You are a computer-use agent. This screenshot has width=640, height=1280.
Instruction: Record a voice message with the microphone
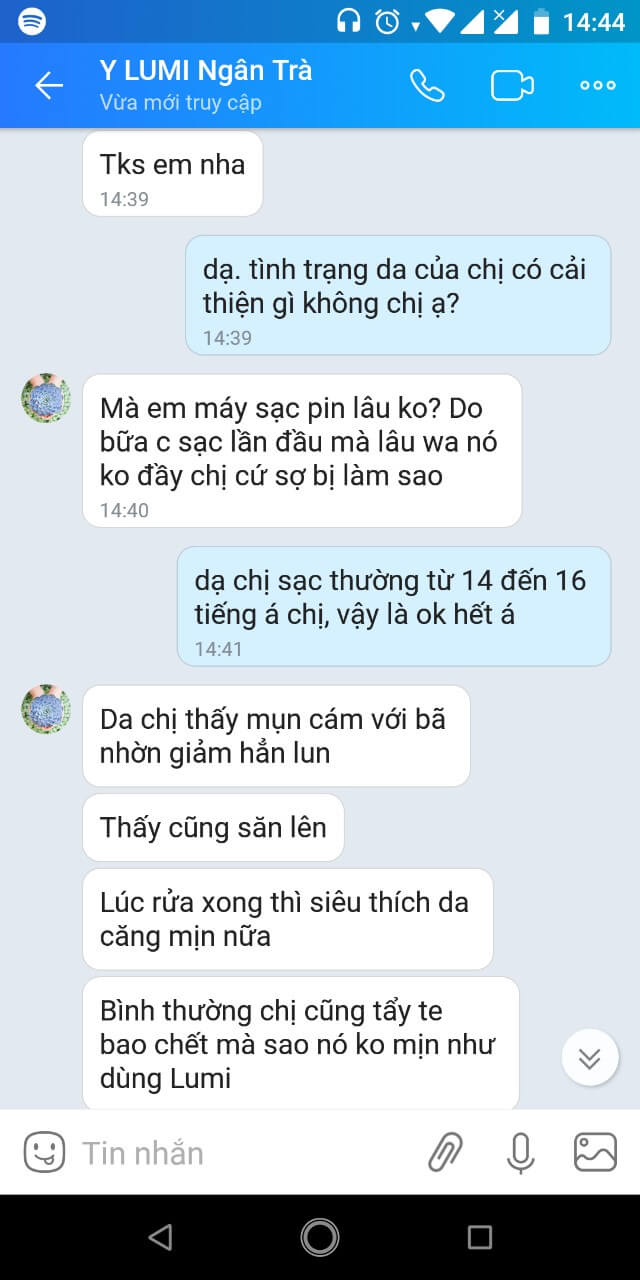coord(520,1152)
